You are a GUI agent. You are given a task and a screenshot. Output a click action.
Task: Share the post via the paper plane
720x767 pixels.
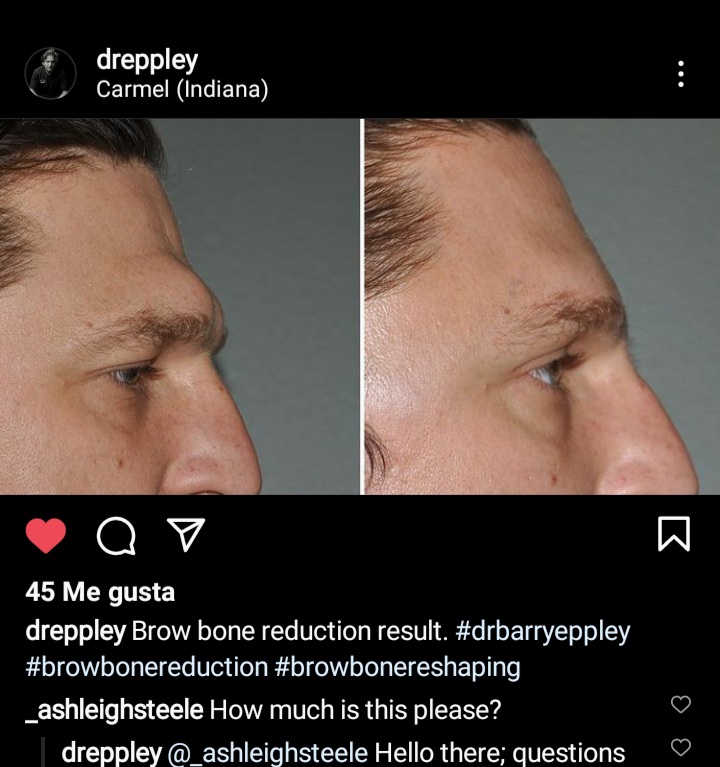coord(183,537)
